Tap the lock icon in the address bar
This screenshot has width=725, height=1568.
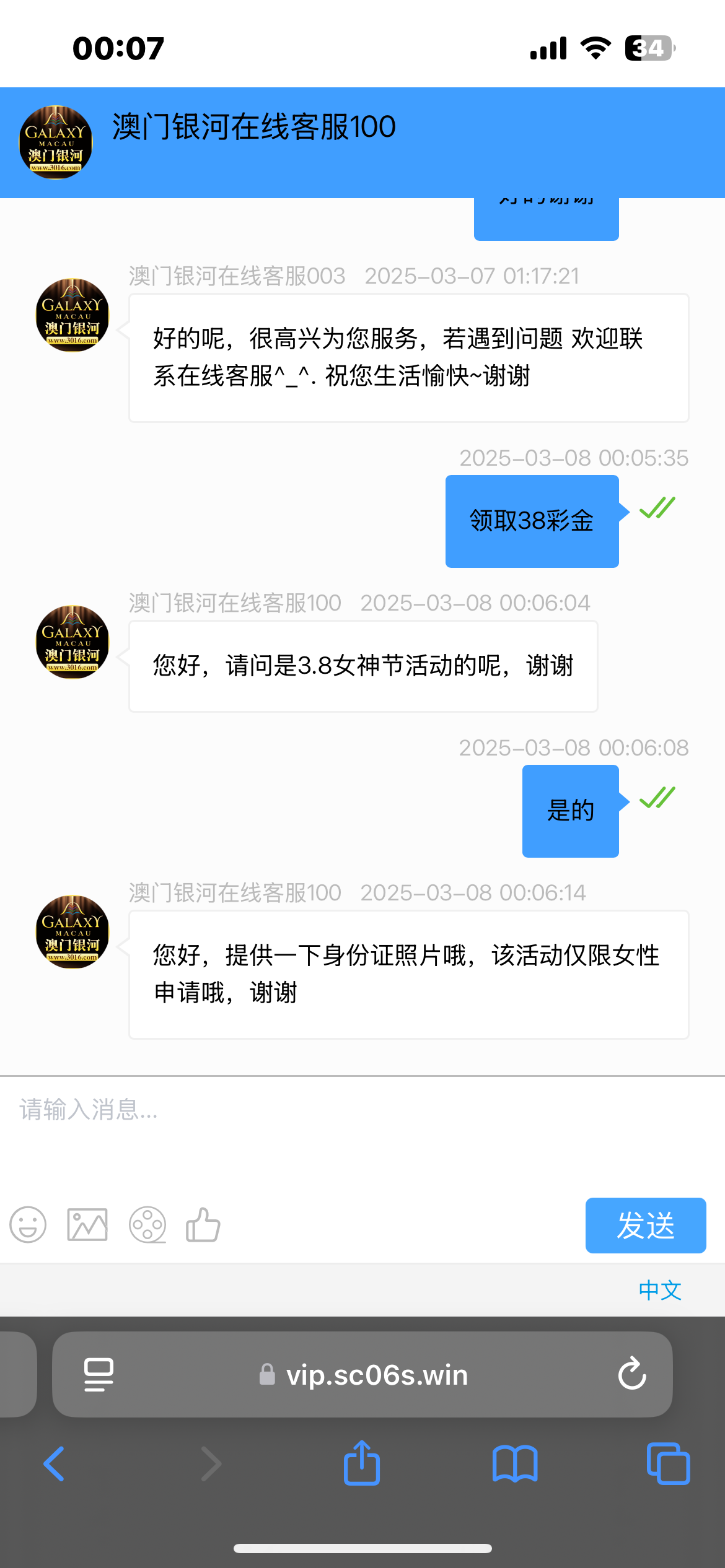click(266, 1375)
